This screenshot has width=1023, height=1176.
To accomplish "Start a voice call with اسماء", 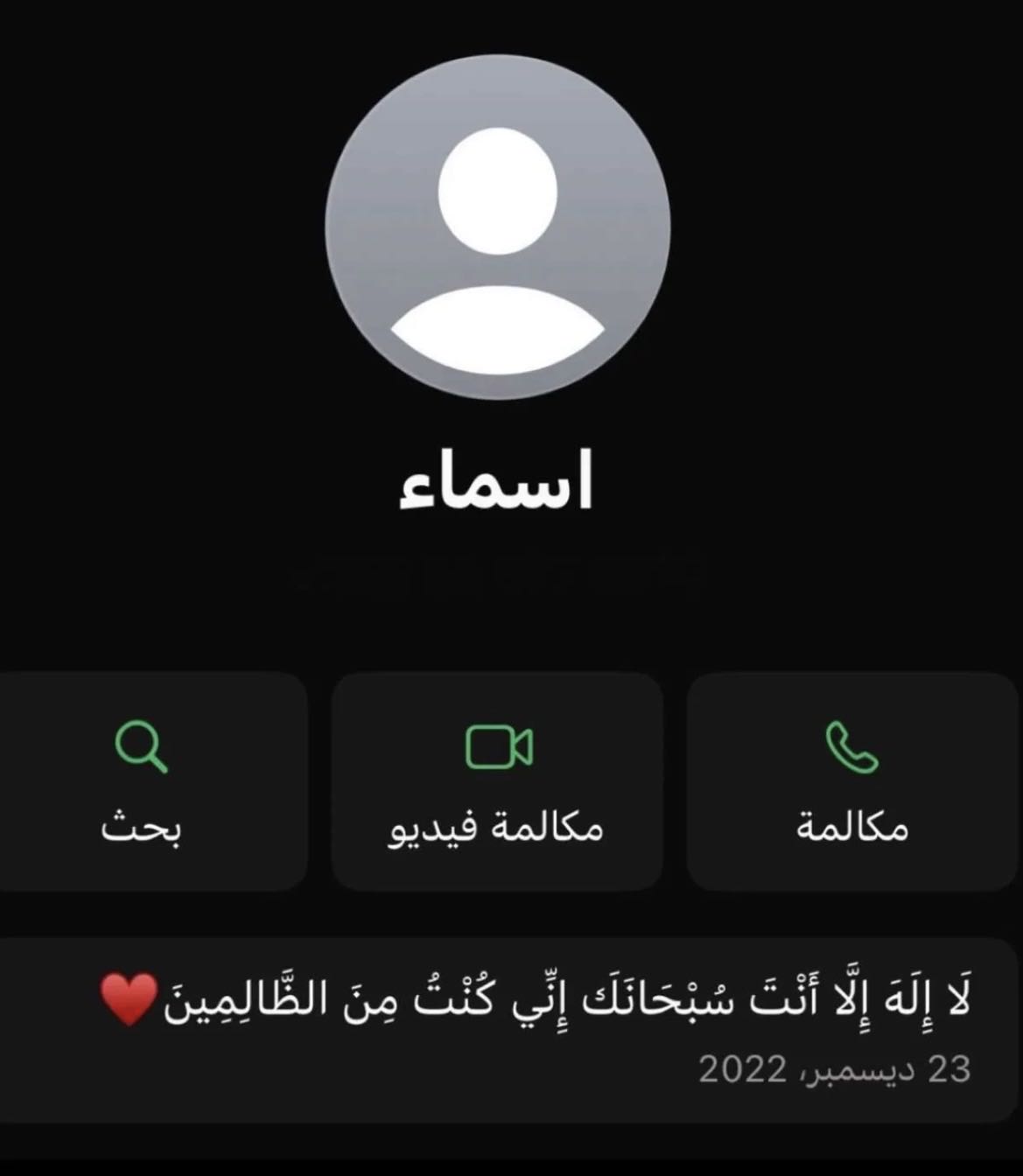I will coord(852,780).
